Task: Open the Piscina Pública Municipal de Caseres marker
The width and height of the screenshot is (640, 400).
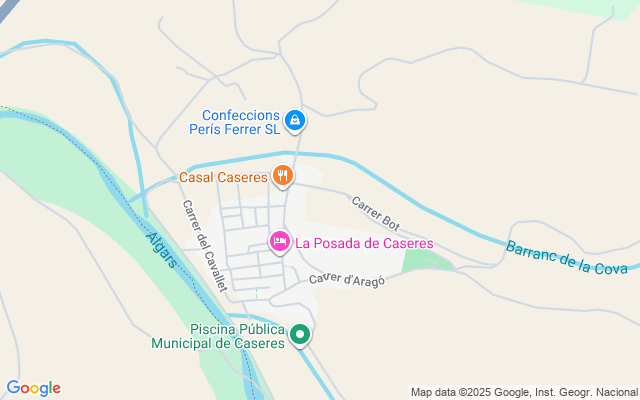Action: (300, 335)
